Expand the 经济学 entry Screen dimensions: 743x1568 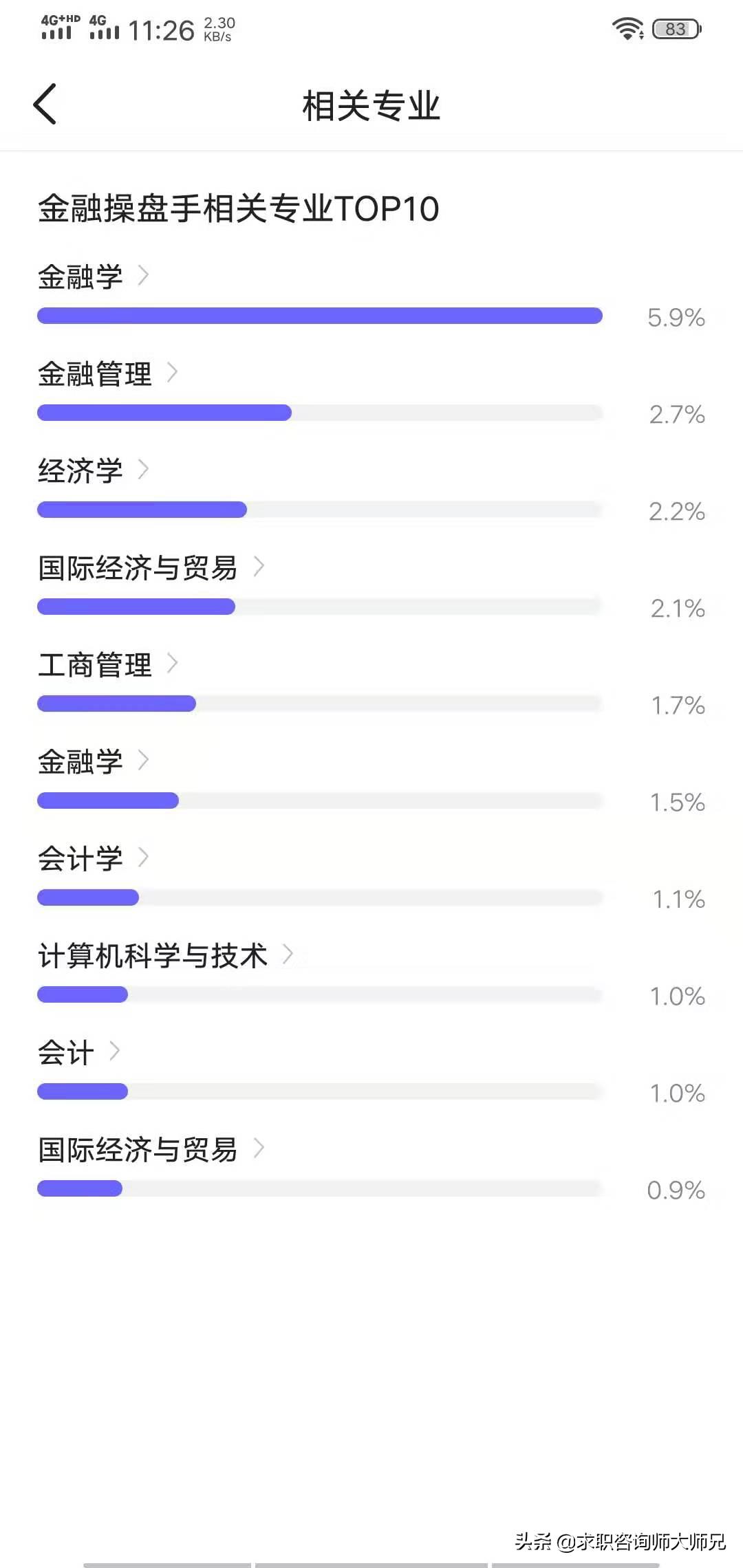tap(145, 470)
